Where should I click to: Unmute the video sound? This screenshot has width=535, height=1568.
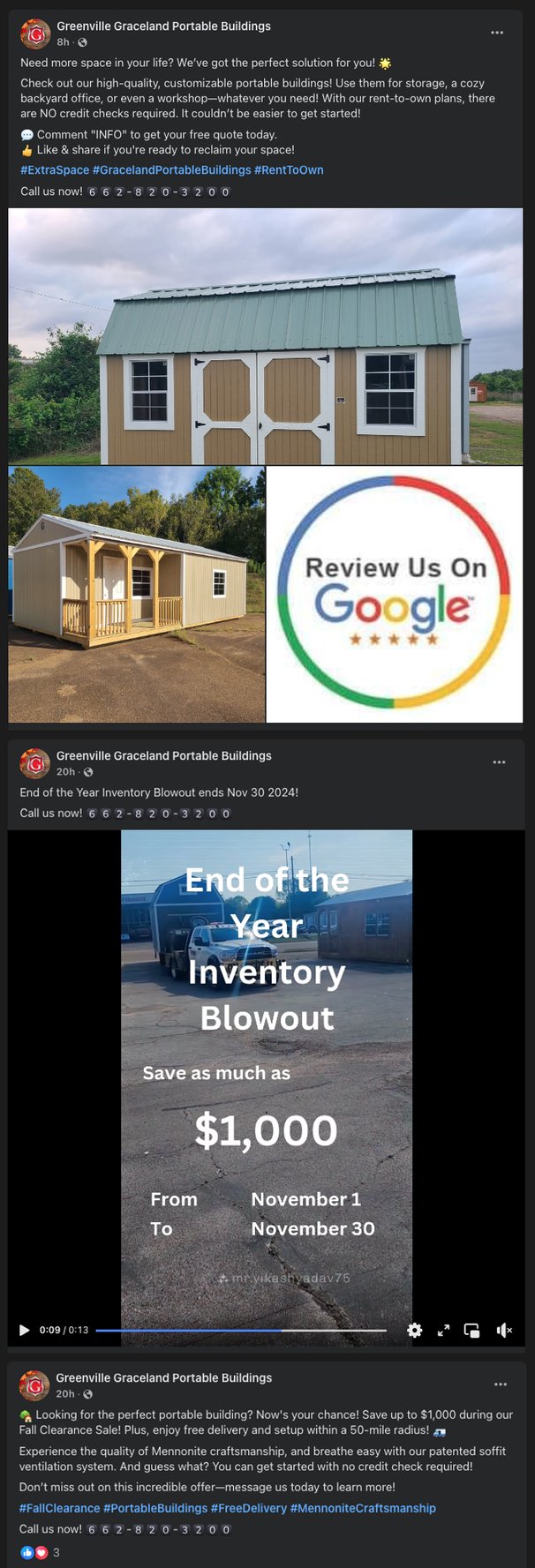pyautogui.click(x=504, y=1330)
